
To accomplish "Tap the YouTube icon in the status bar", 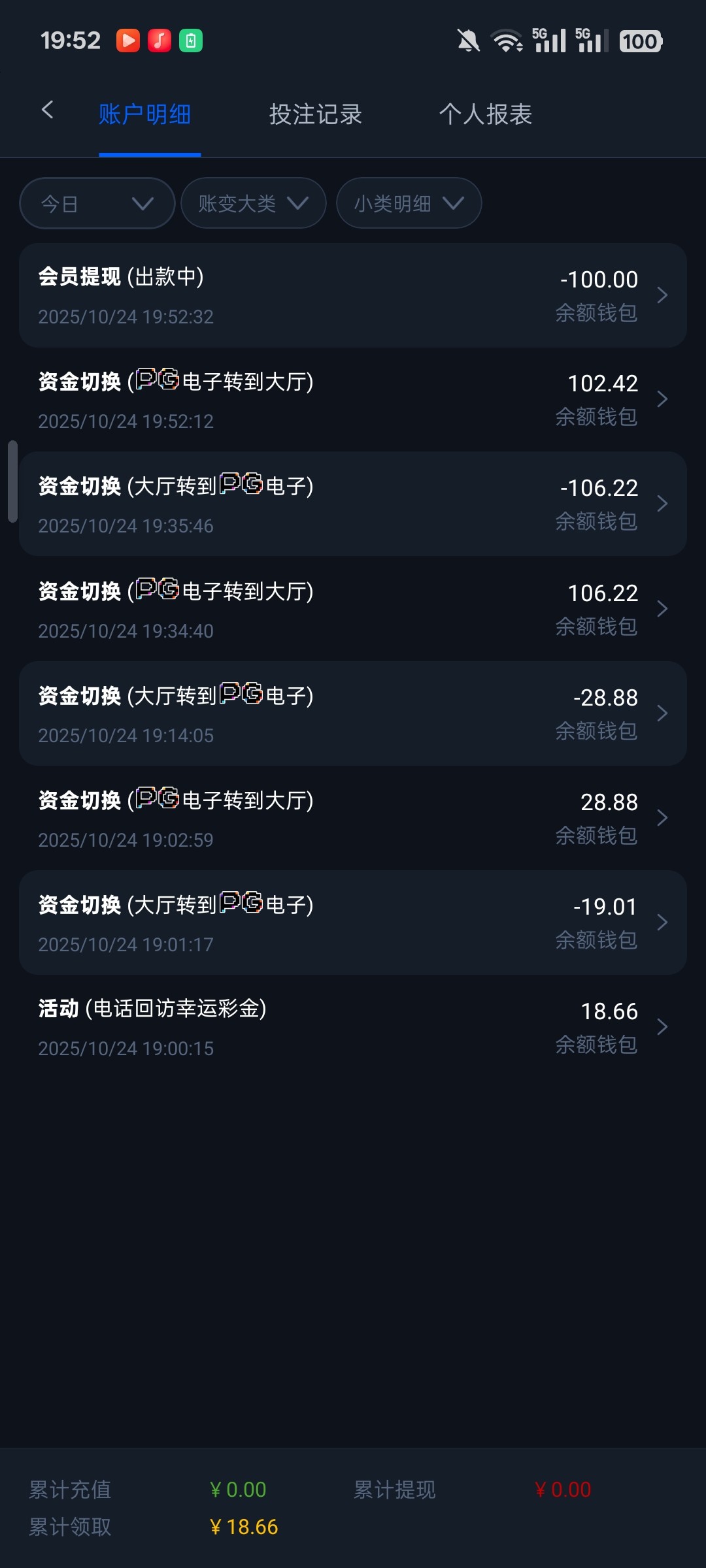I will [128, 41].
